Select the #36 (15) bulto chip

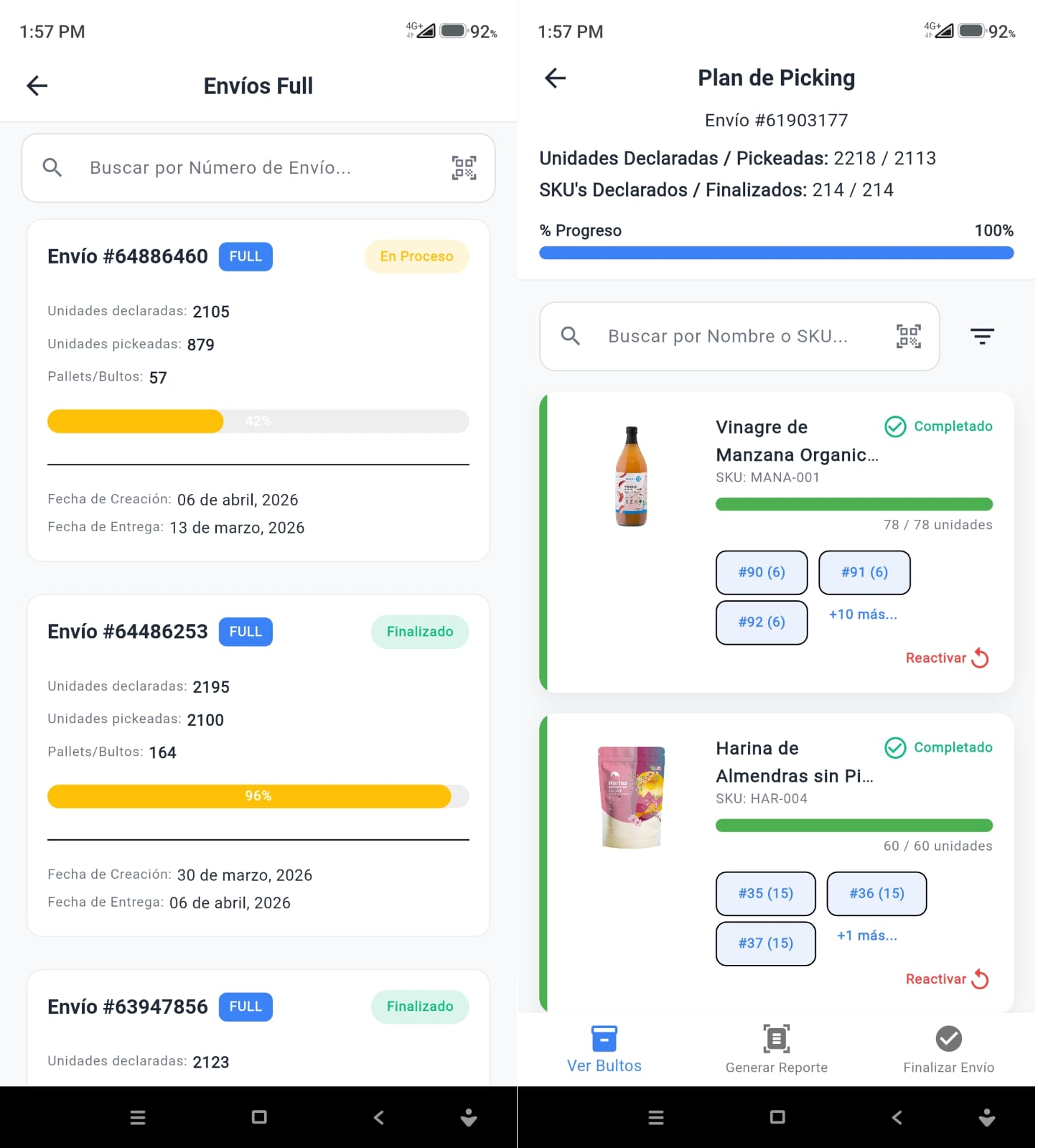coord(876,893)
